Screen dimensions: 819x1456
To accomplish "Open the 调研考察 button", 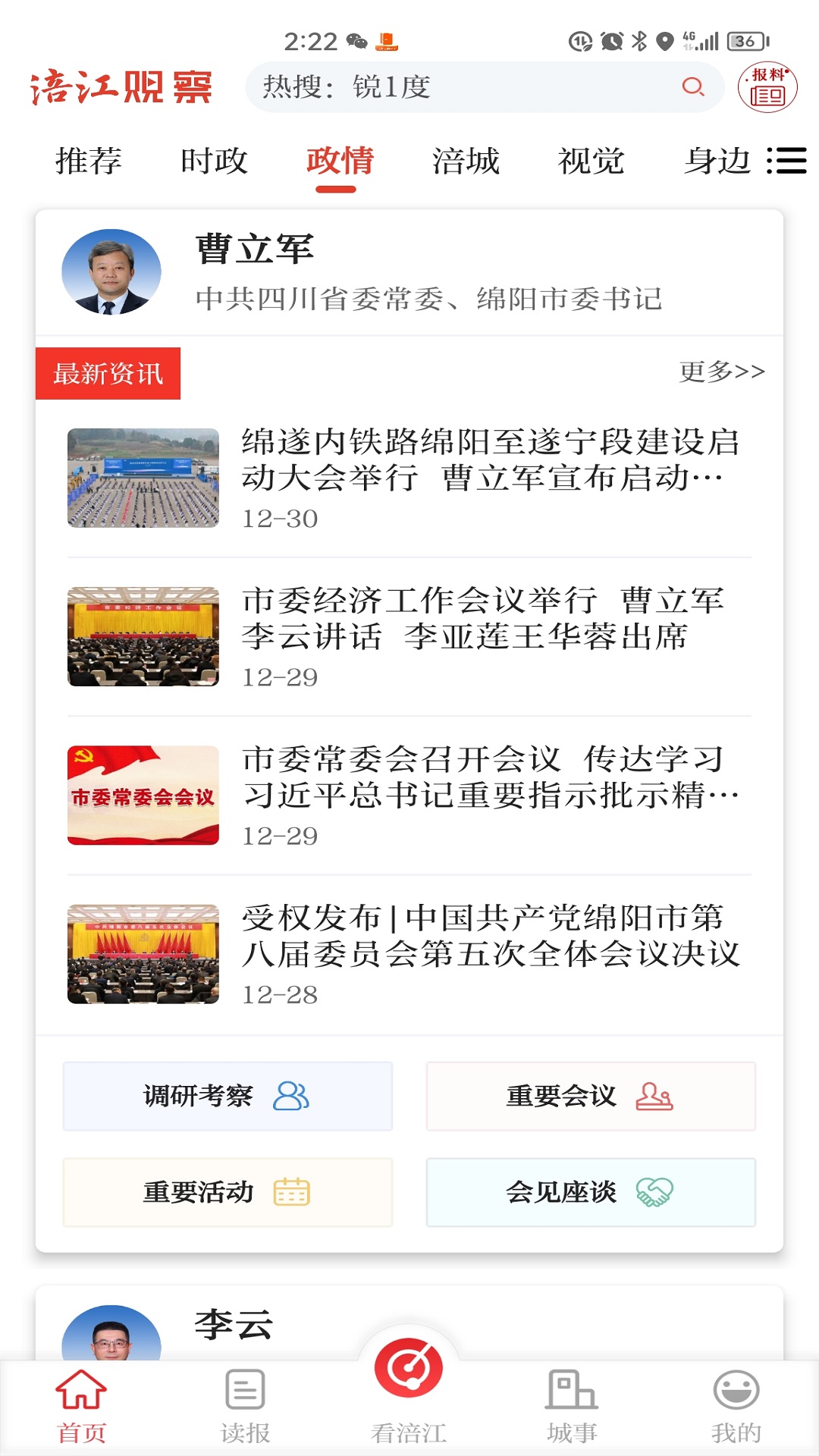I will tap(227, 1096).
